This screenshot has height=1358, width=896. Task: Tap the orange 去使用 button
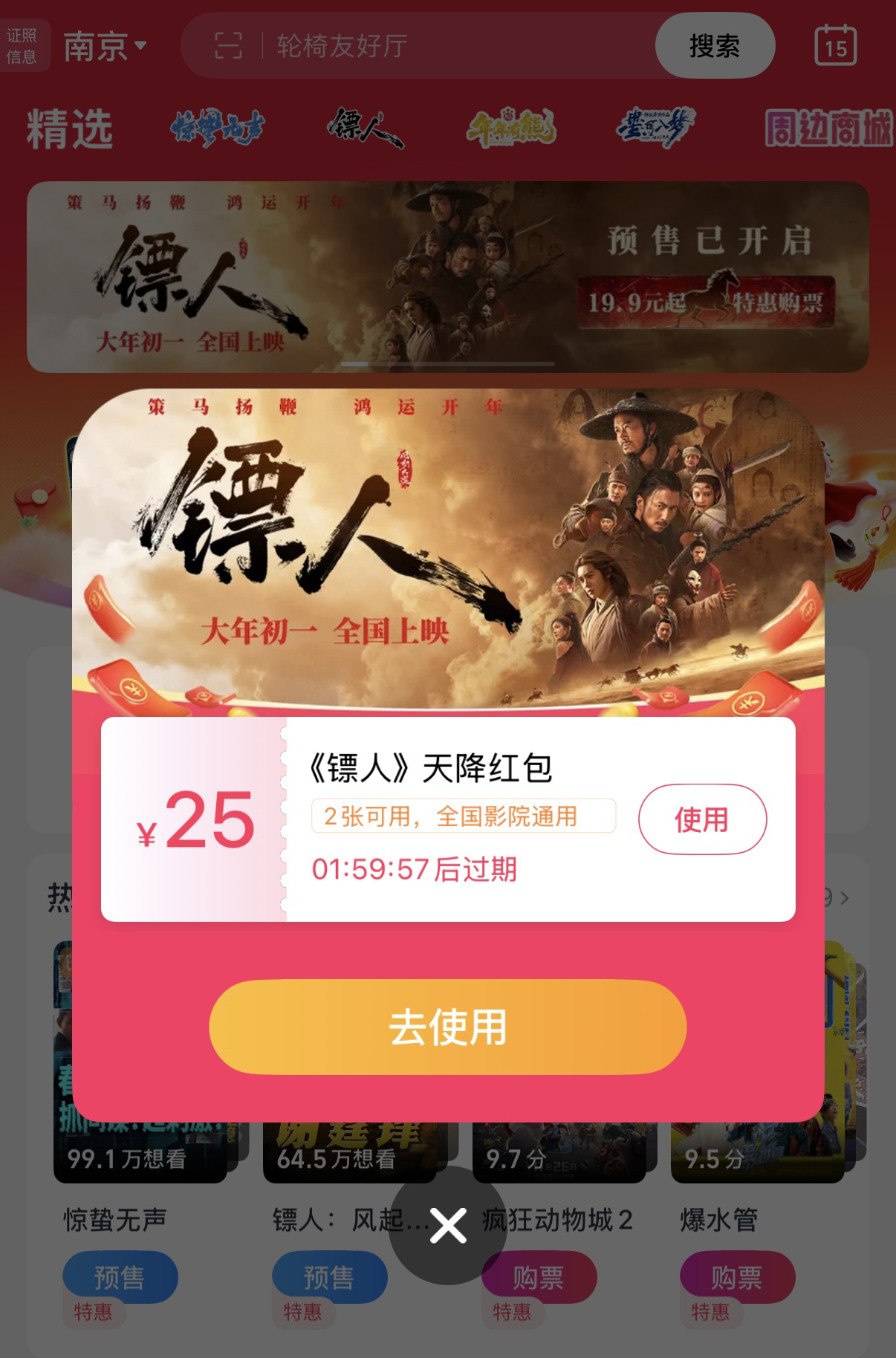pos(447,1027)
